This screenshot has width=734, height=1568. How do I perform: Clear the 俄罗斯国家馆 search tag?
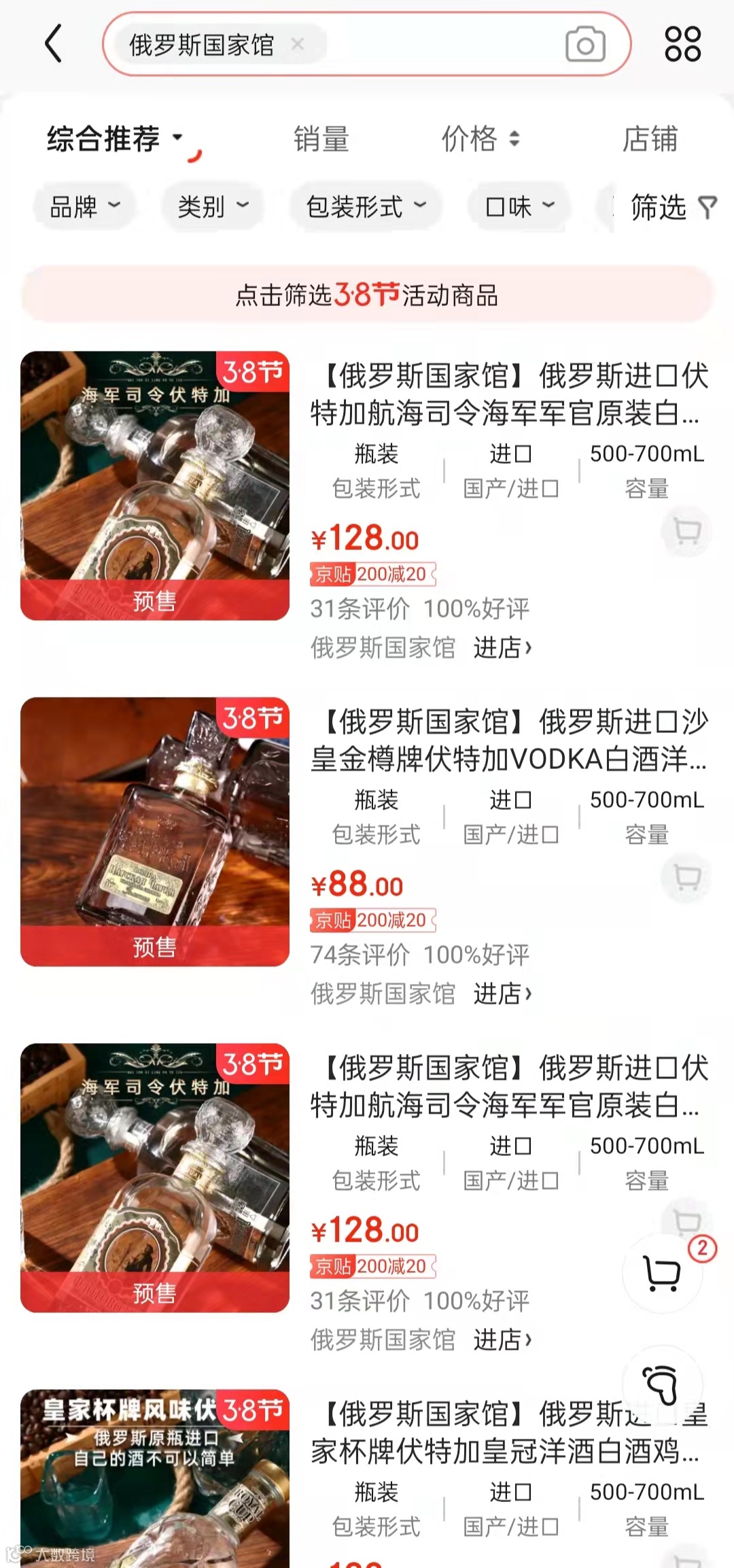click(297, 44)
